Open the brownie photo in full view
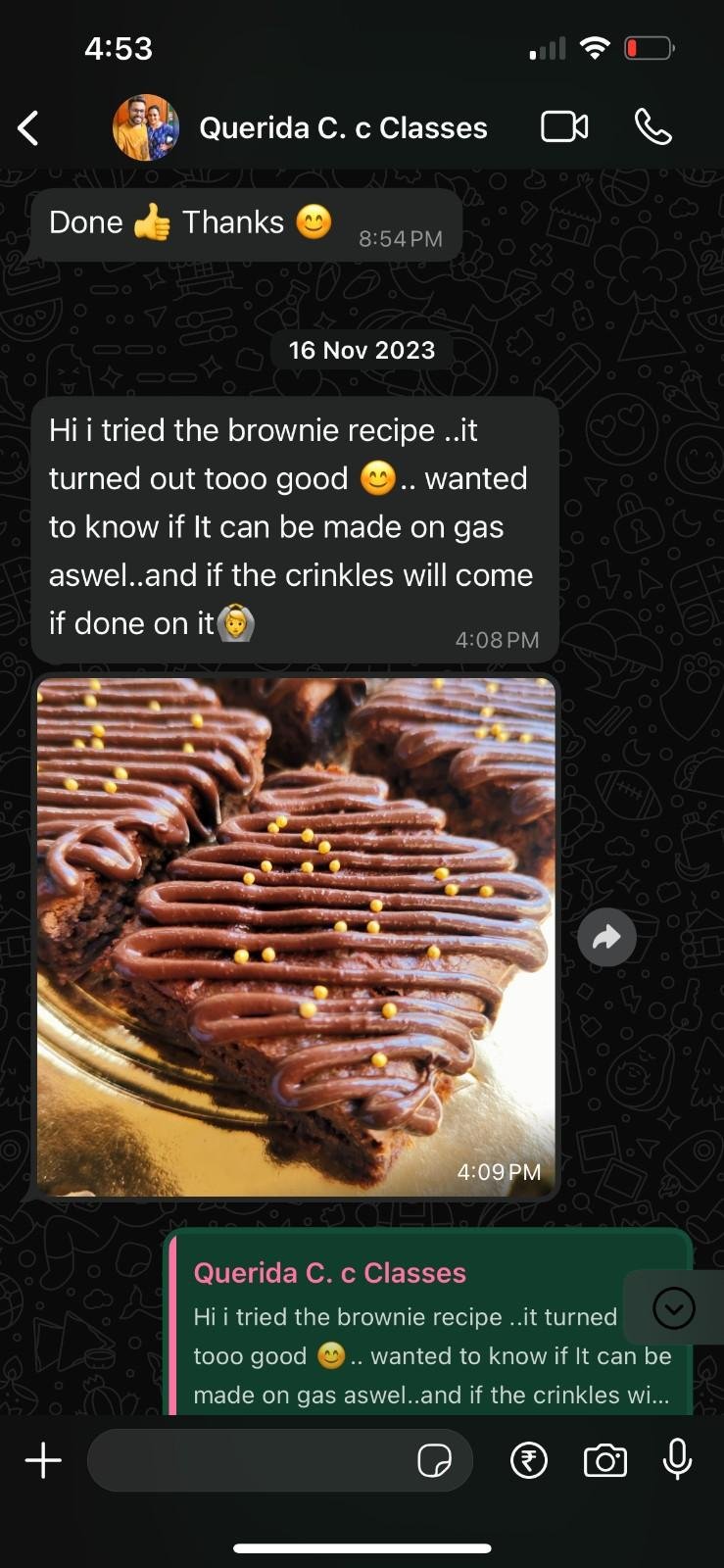 point(296,936)
